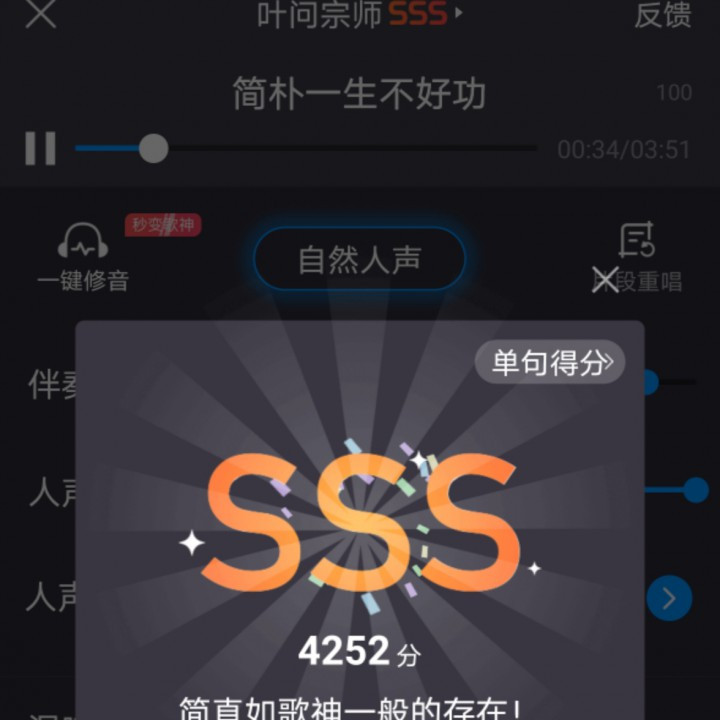This screenshot has height=720, width=720.
Task: Open the 反馈 feedback link
Action: (662, 14)
